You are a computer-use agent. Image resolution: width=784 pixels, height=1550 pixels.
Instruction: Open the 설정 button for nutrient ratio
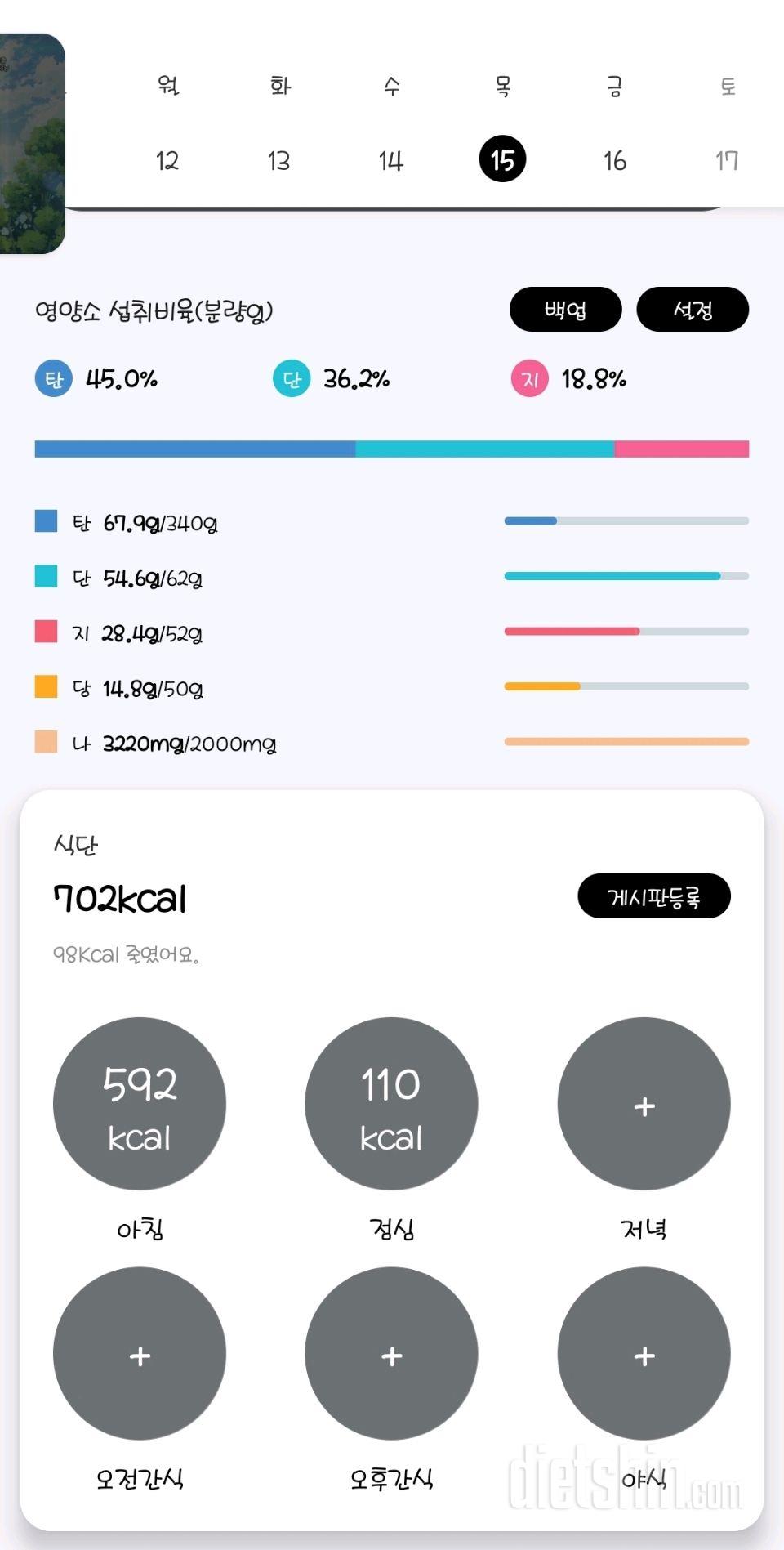point(693,310)
